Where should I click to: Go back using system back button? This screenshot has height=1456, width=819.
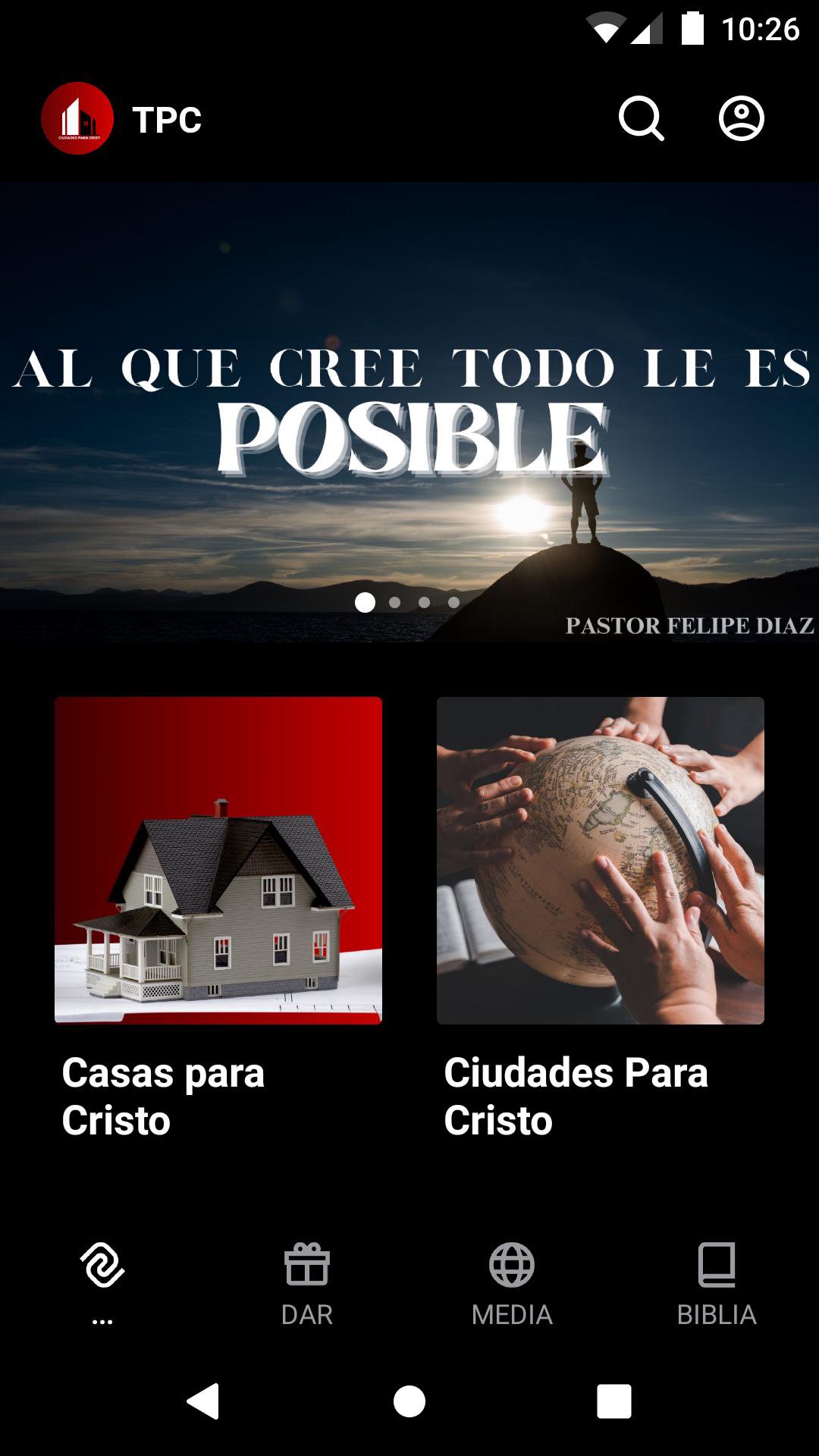[x=203, y=1401]
